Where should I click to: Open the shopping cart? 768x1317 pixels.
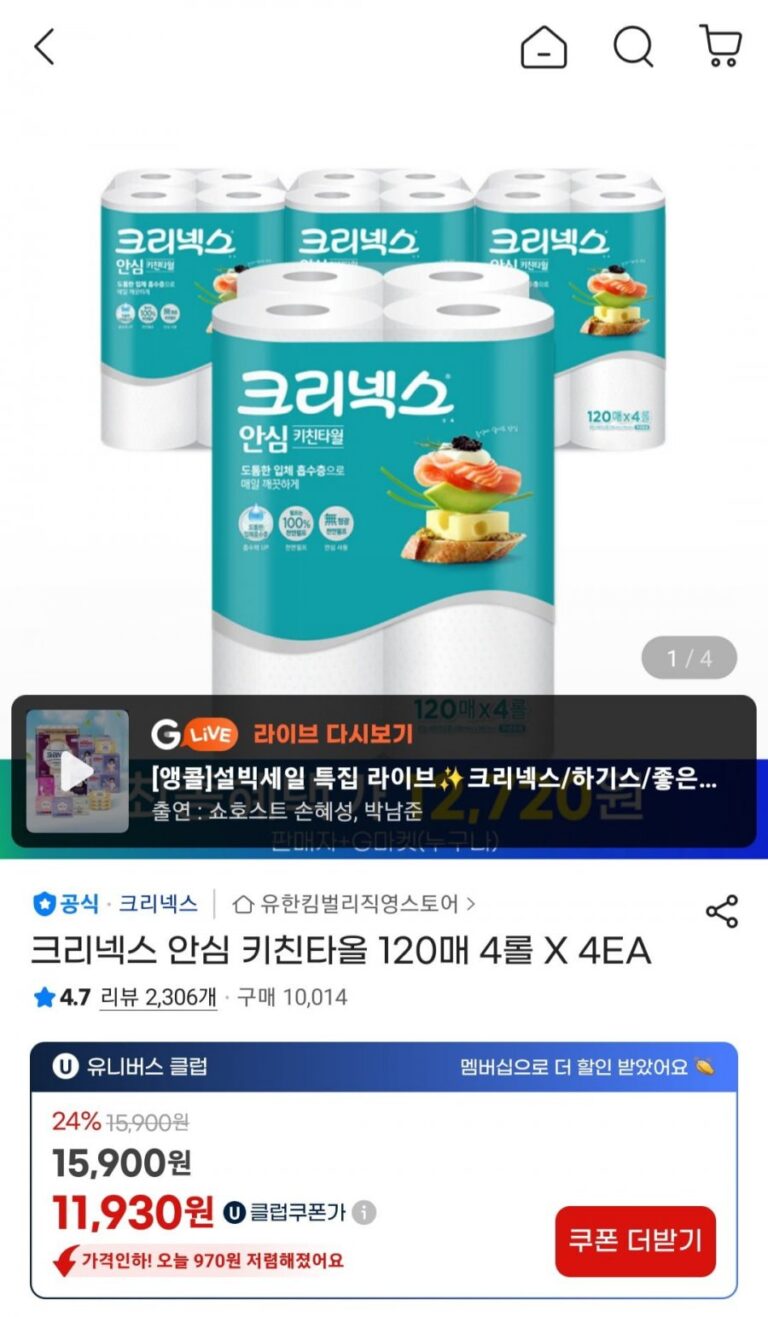click(x=720, y=47)
